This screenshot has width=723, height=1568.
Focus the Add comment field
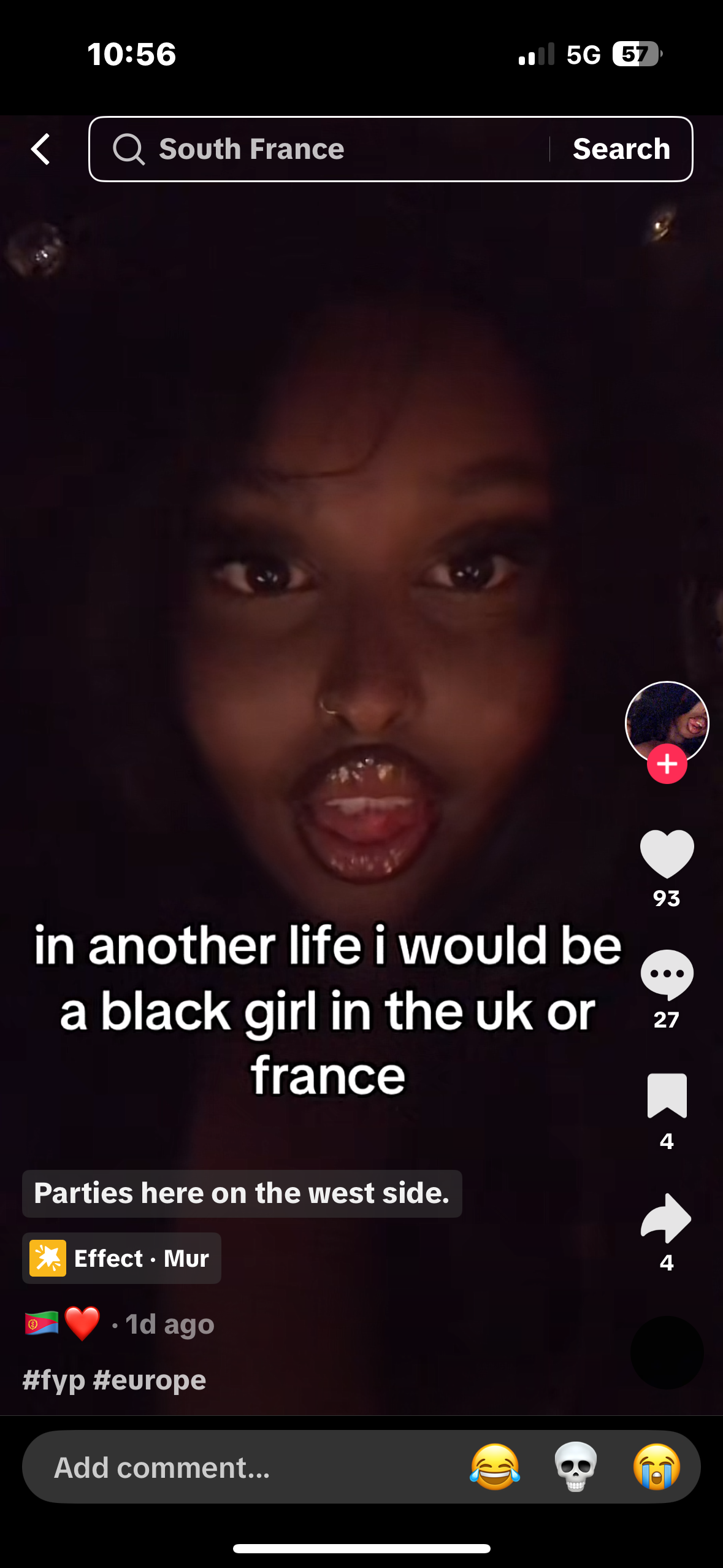click(245, 1467)
